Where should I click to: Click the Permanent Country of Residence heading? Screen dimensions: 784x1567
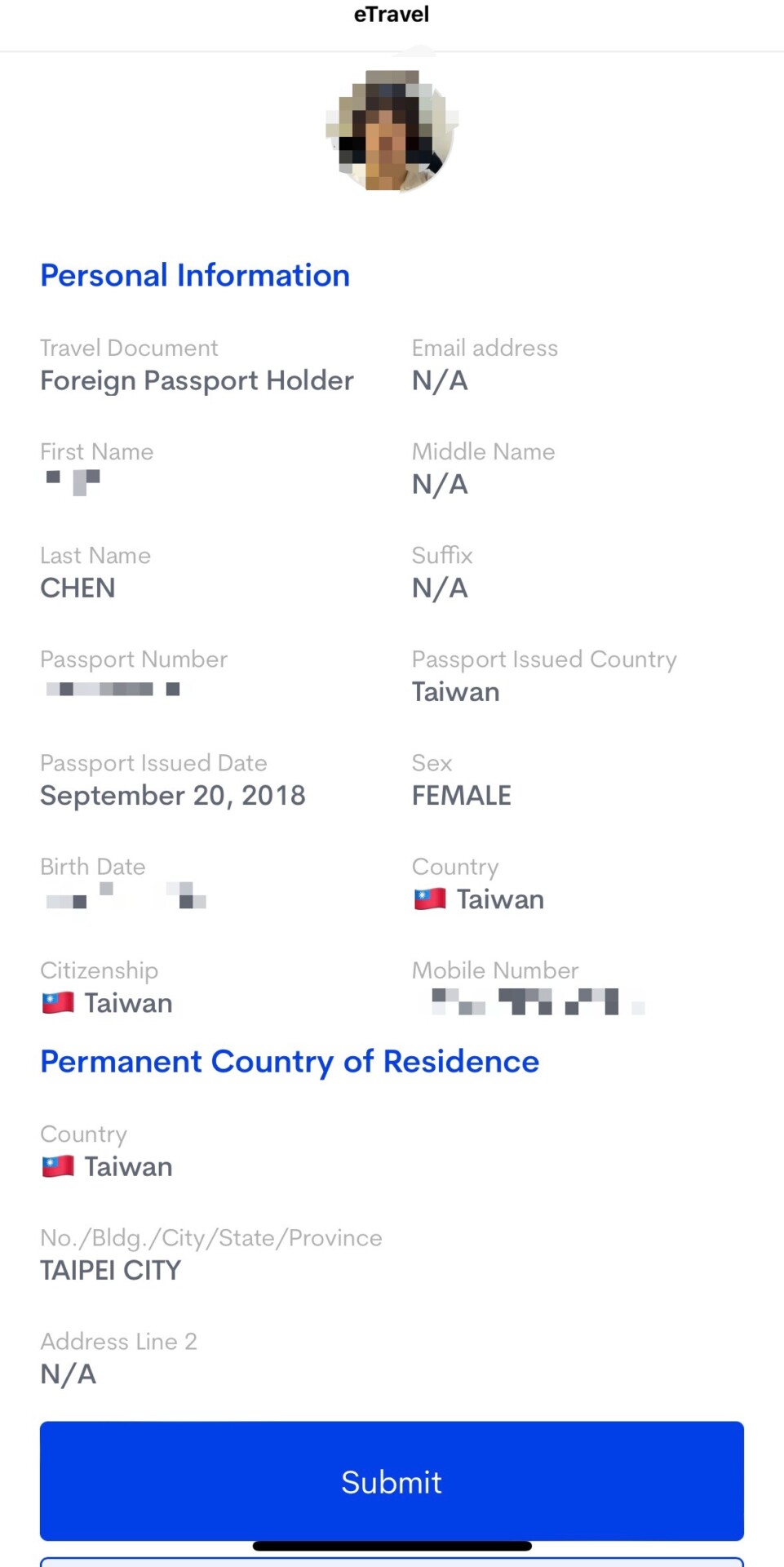pyautogui.click(x=290, y=1061)
